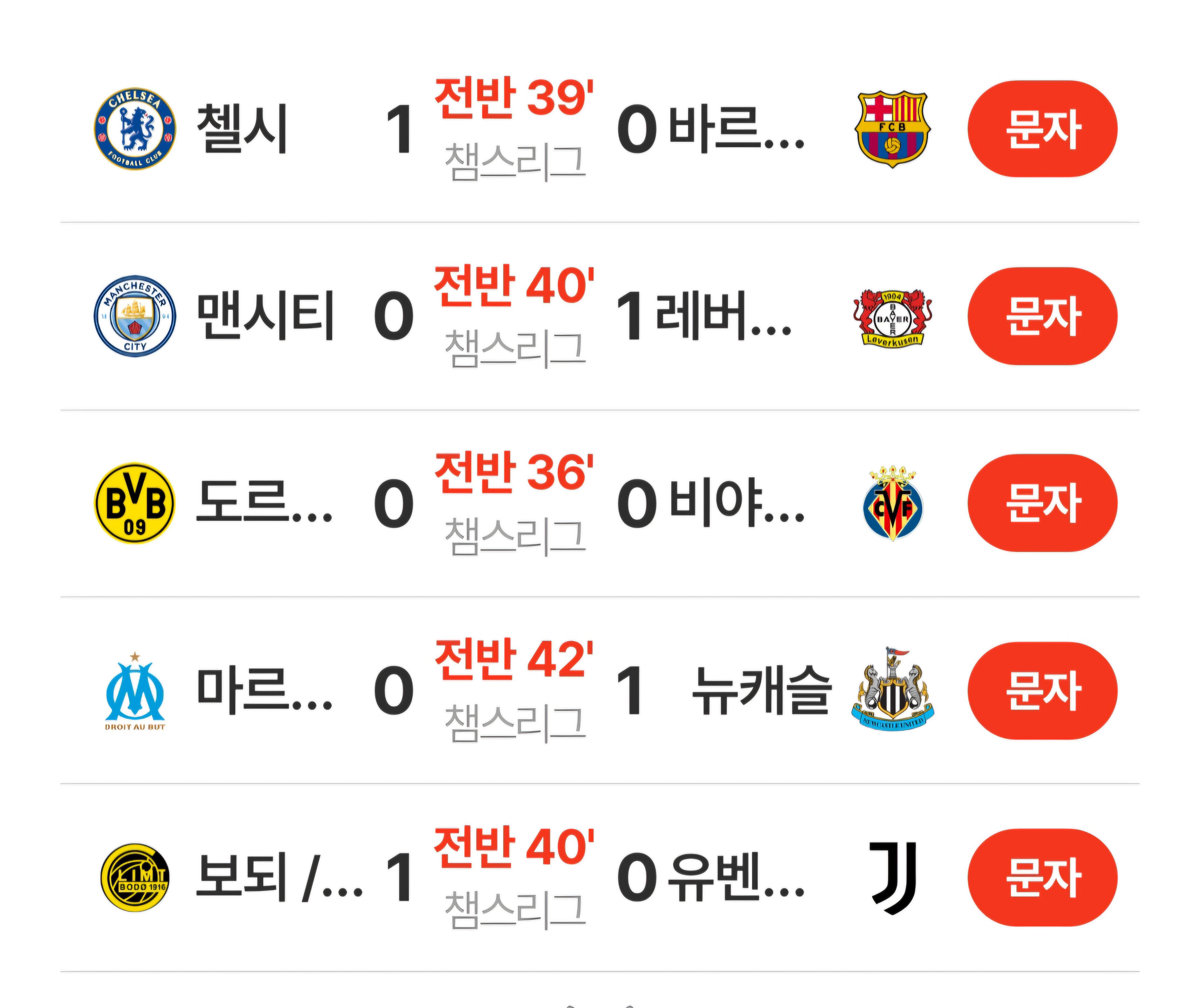
Task: Select the Marseille vs 뉴캐슬 match row
Action: [514, 690]
